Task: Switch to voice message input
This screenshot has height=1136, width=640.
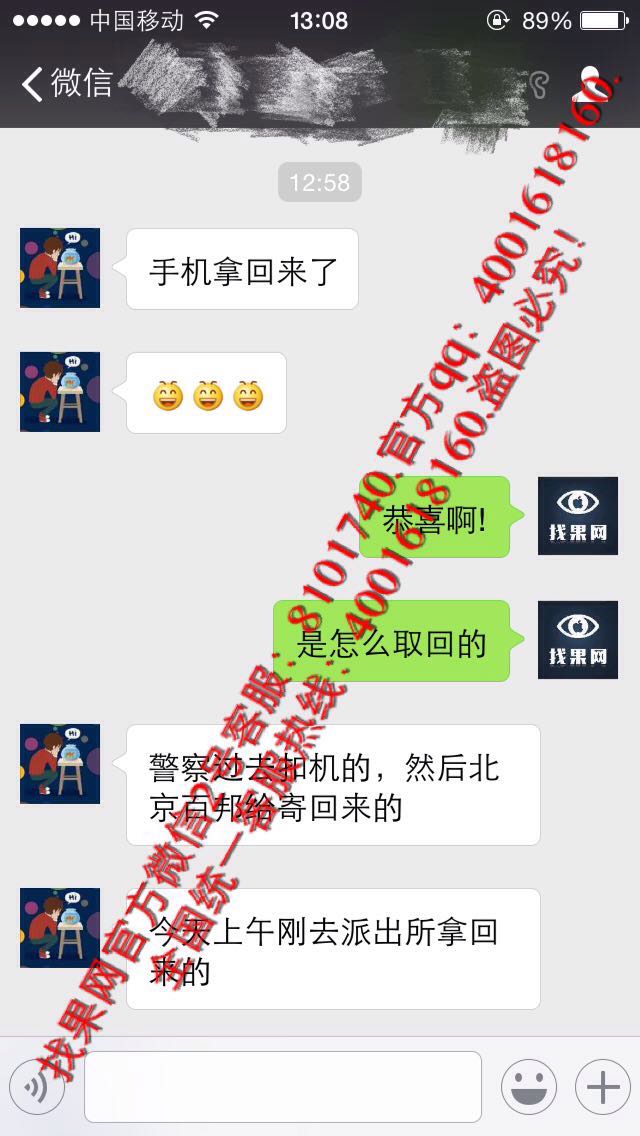Action: [37, 1087]
